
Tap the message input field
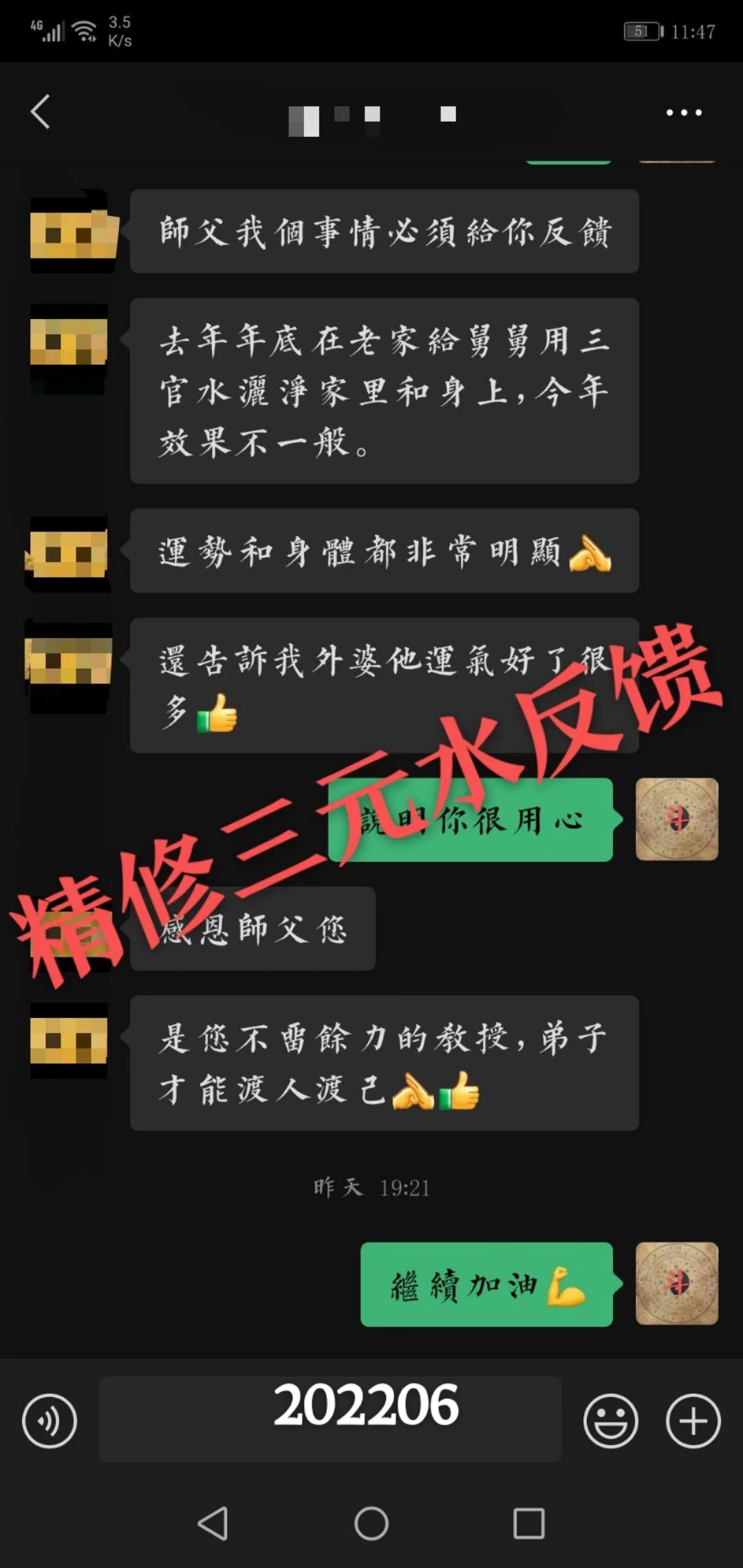330,1419
